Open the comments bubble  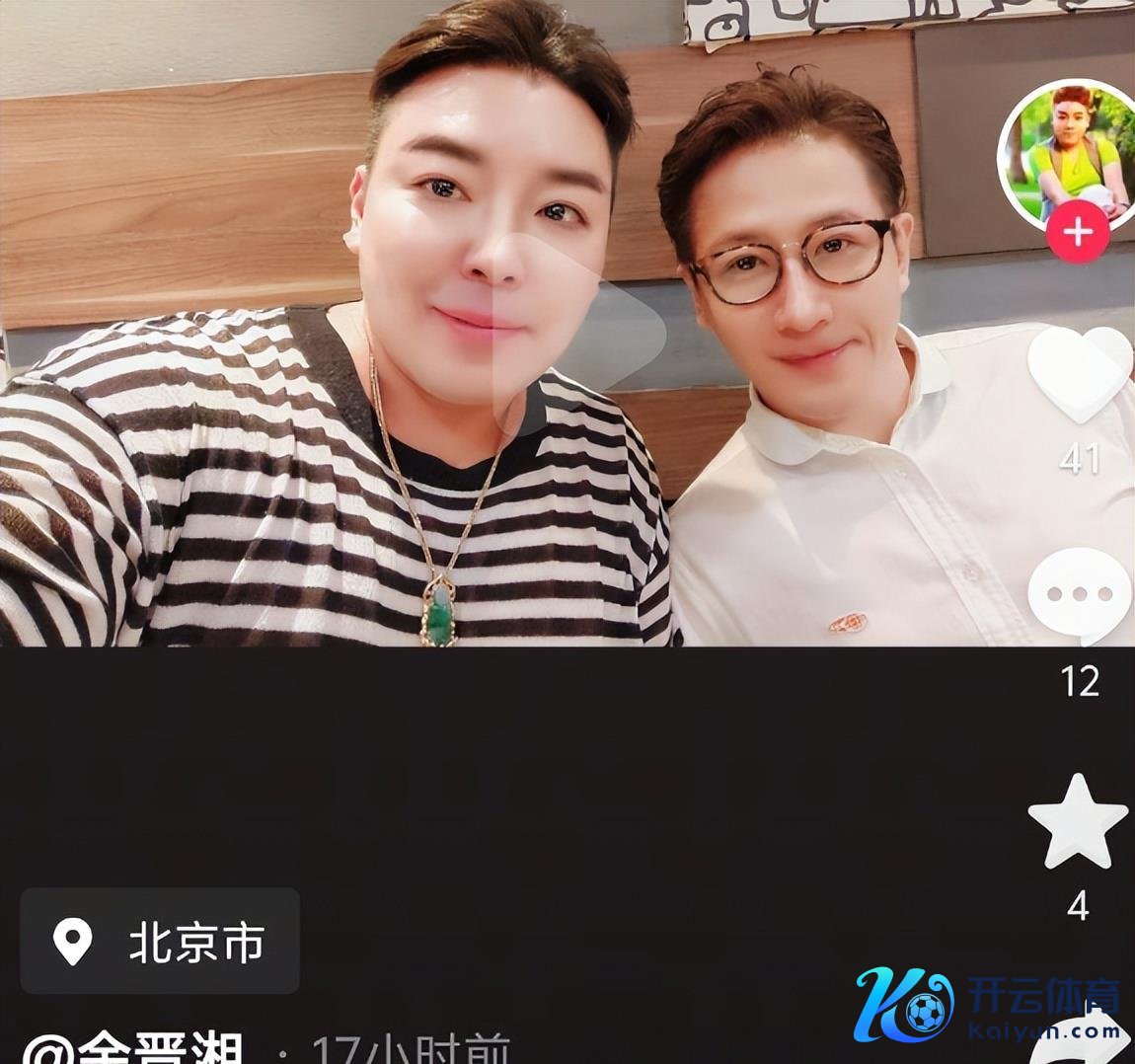[x=1079, y=594]
